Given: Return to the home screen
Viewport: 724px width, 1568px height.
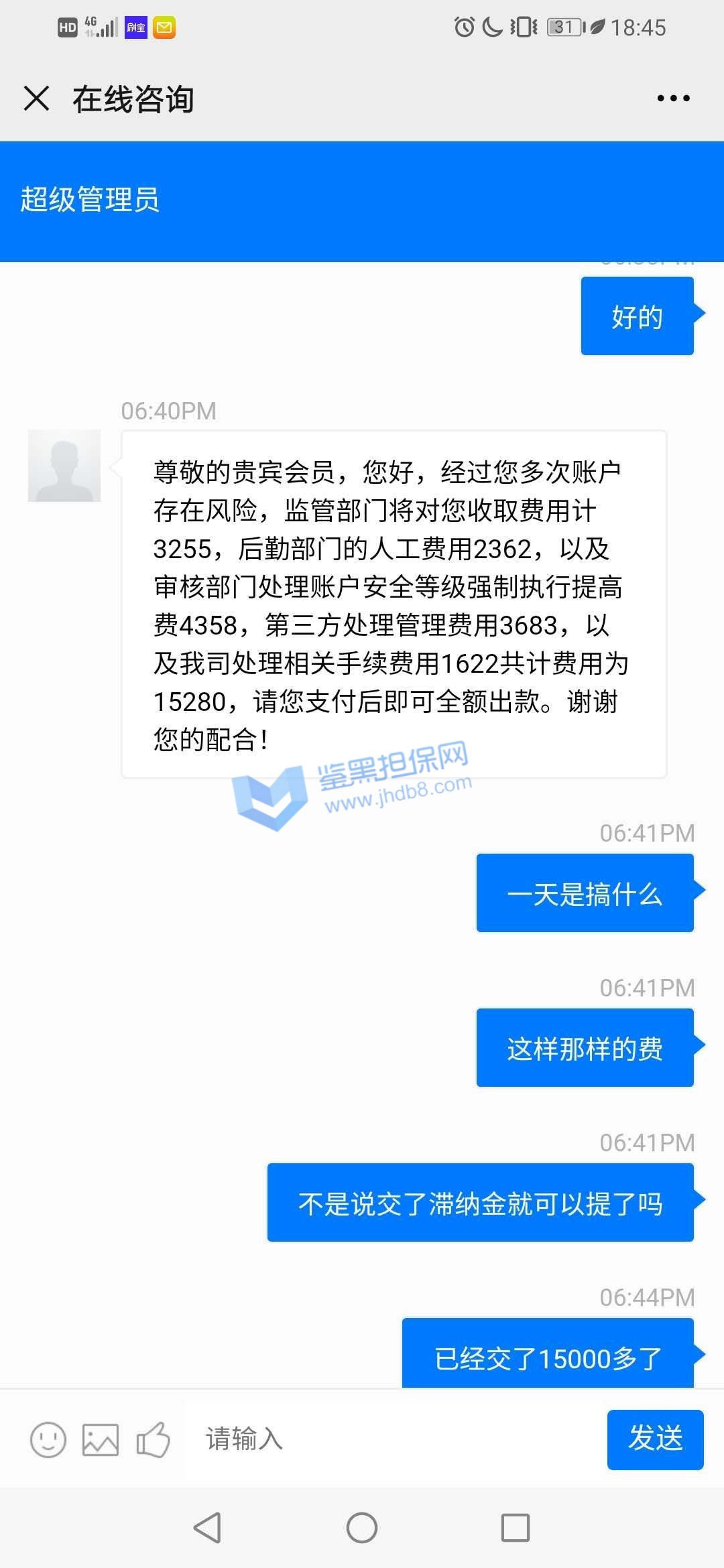Looking at the screenshot, I should tap(362, 1528).
